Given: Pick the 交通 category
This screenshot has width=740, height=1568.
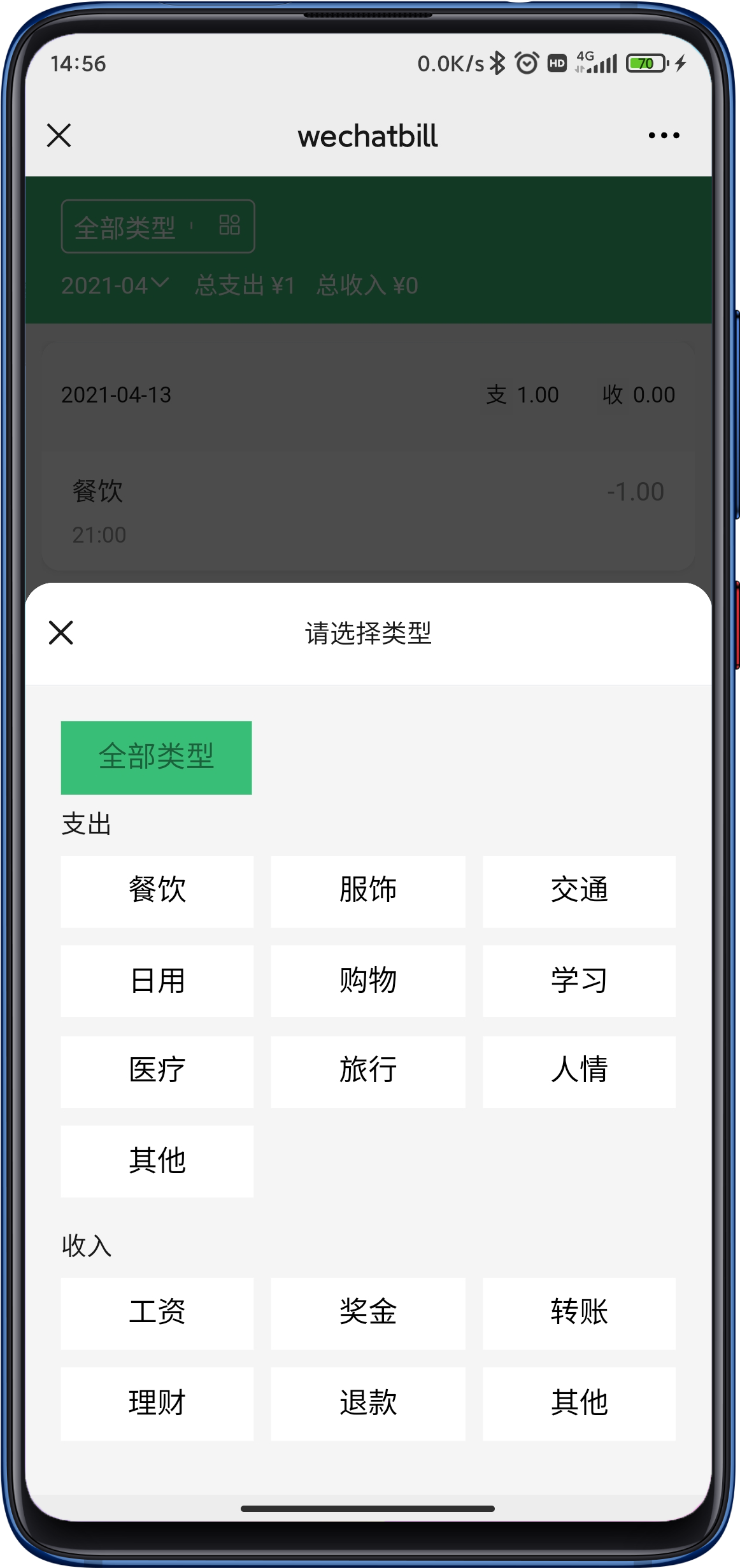Looking at the screenshot, I should (x=579, y=891).
